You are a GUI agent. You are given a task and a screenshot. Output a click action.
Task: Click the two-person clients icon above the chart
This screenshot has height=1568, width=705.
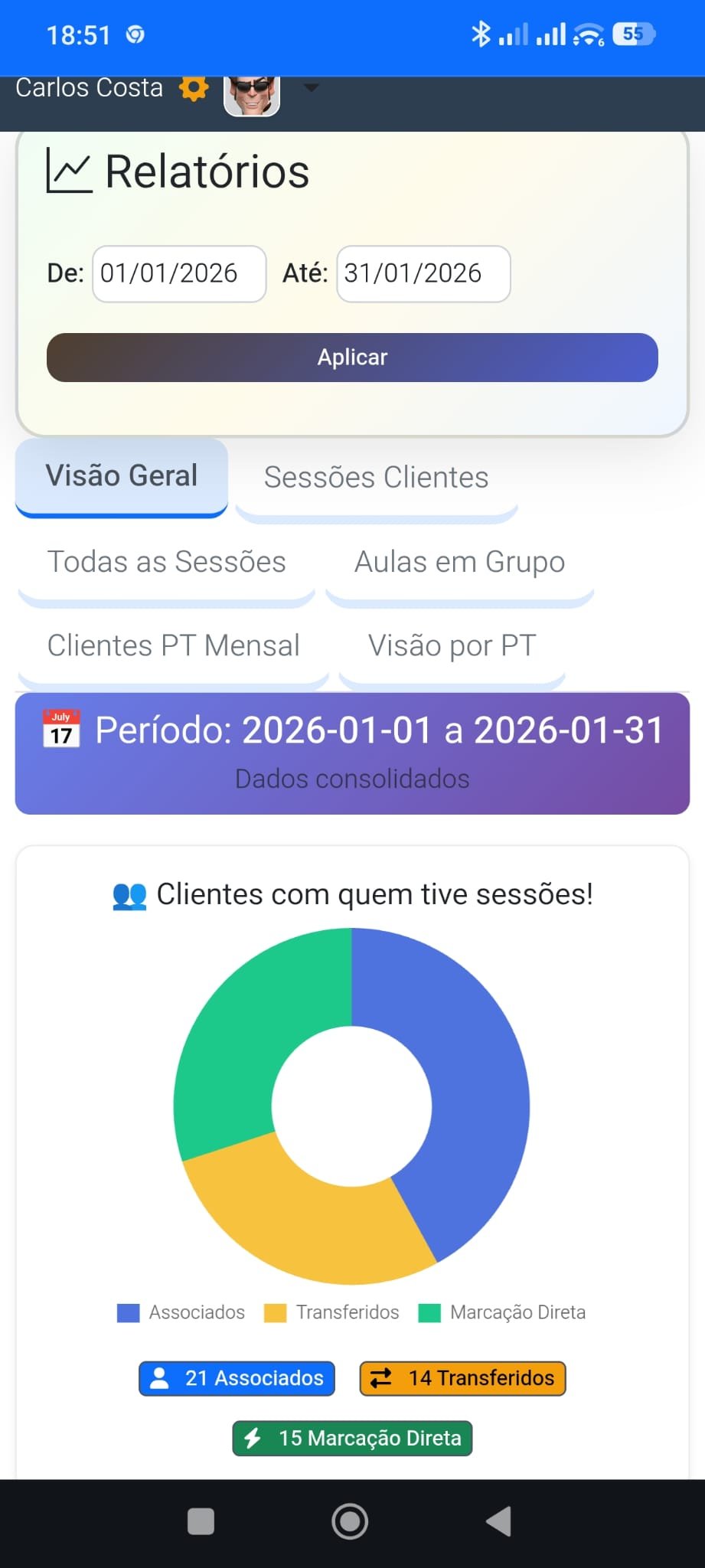tap(129, 894)
